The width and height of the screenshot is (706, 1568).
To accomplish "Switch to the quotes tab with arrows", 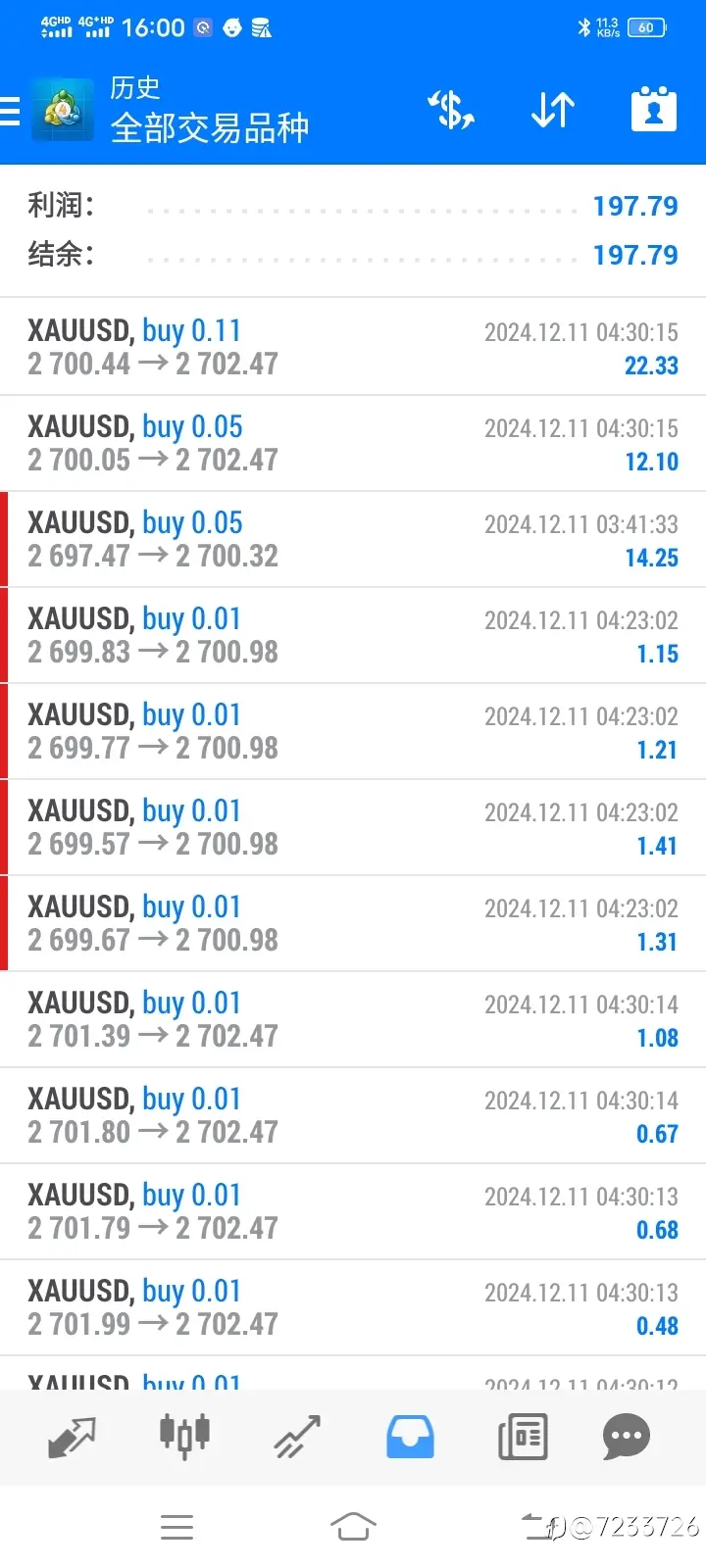I will pos(72,1438).
